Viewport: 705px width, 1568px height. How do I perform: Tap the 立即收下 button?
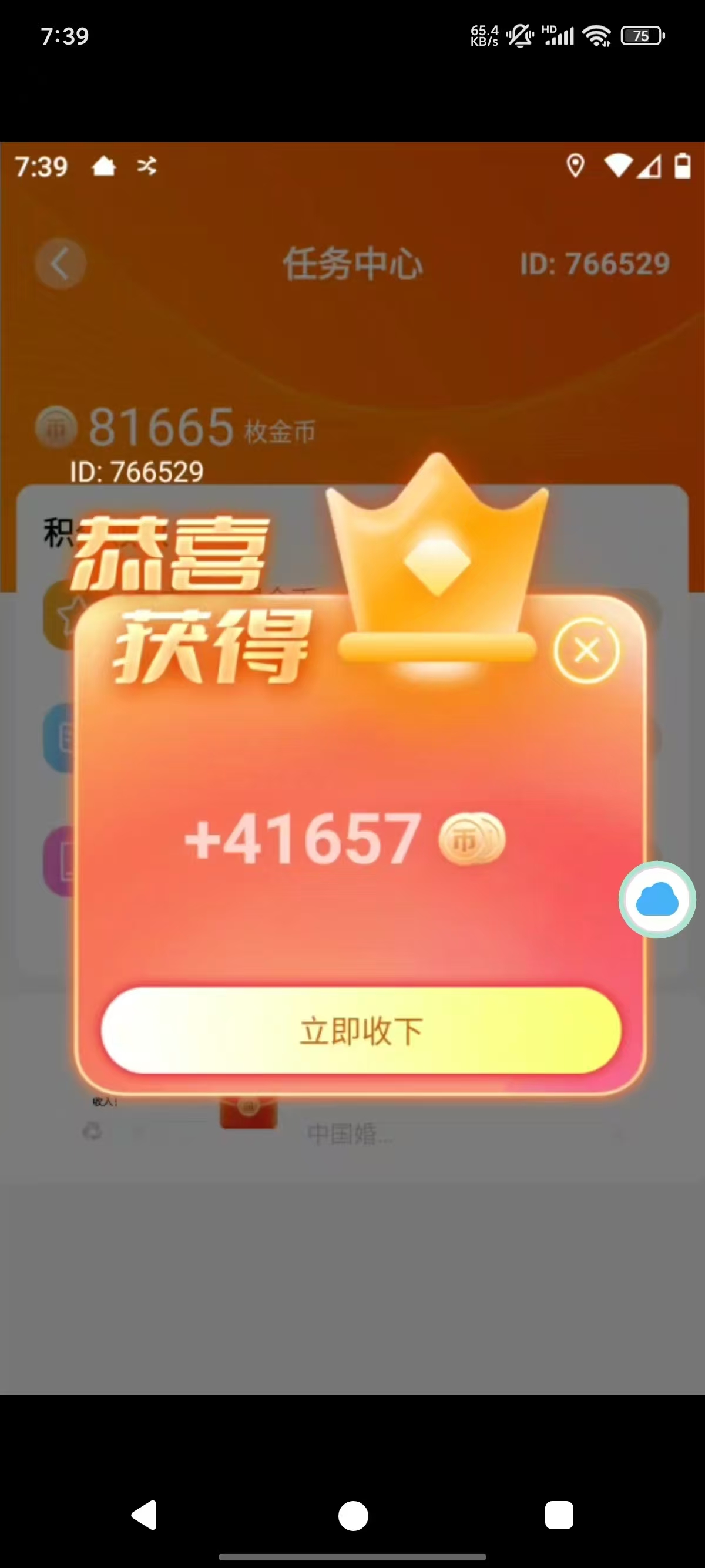pyautogui.click(x=361, y=1030)
